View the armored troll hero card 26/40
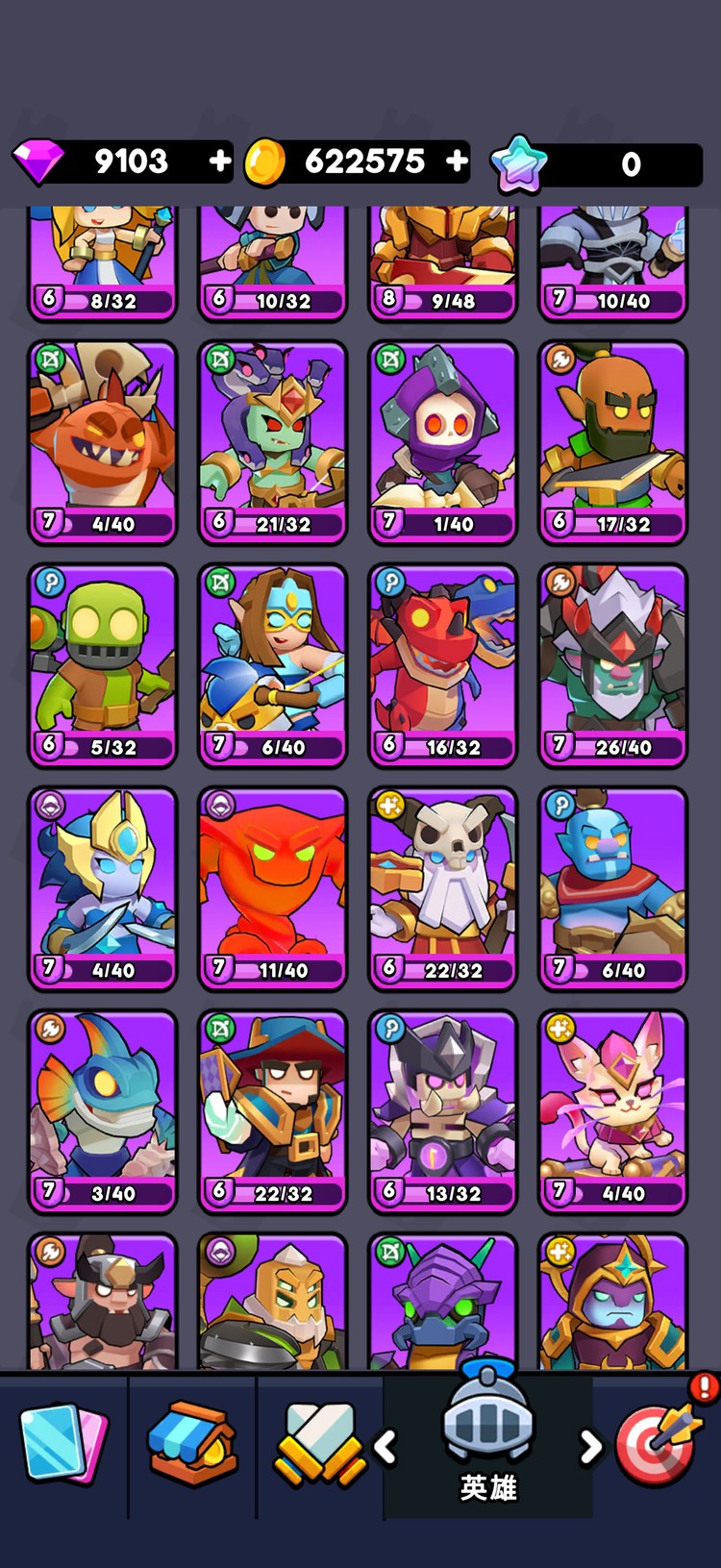Screen dimensions: 721x1568 (x=613, y=666)
